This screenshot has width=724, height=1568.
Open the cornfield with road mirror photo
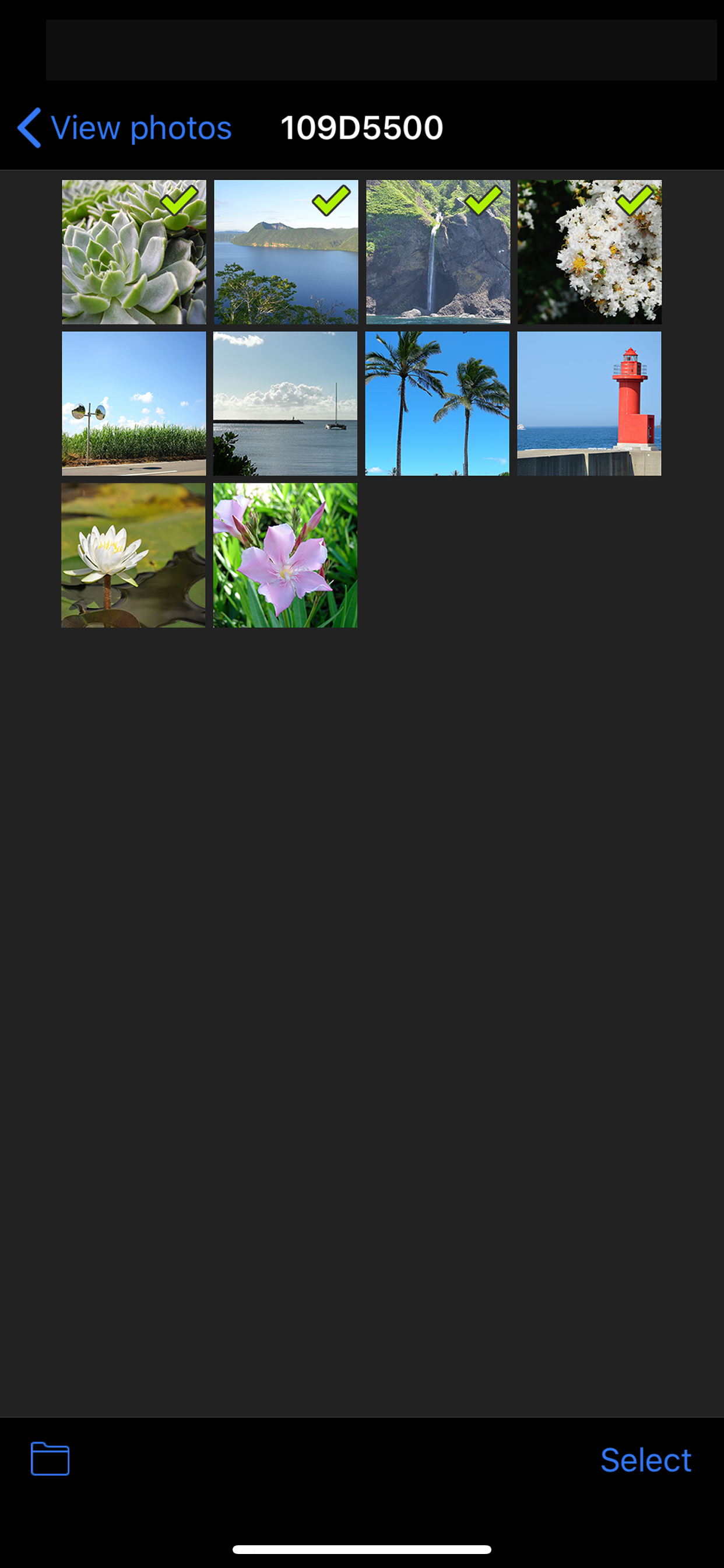click(134, 404)
